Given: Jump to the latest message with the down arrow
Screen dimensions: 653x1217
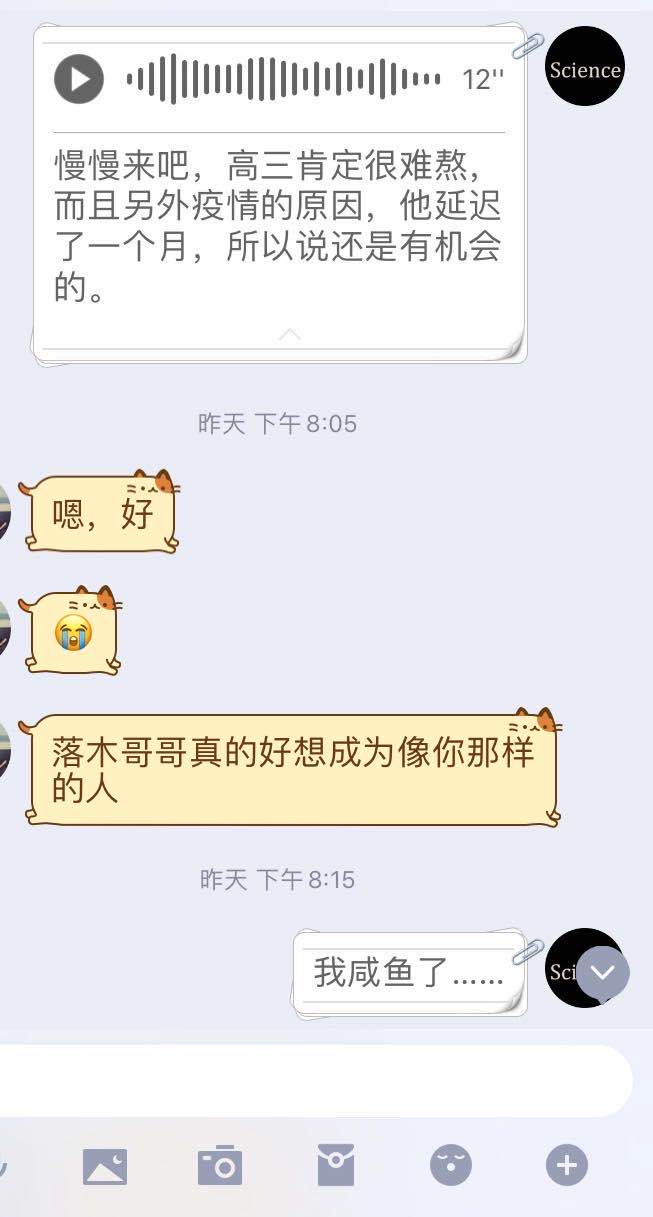Looking at the screenshot, I should (603, 973).
